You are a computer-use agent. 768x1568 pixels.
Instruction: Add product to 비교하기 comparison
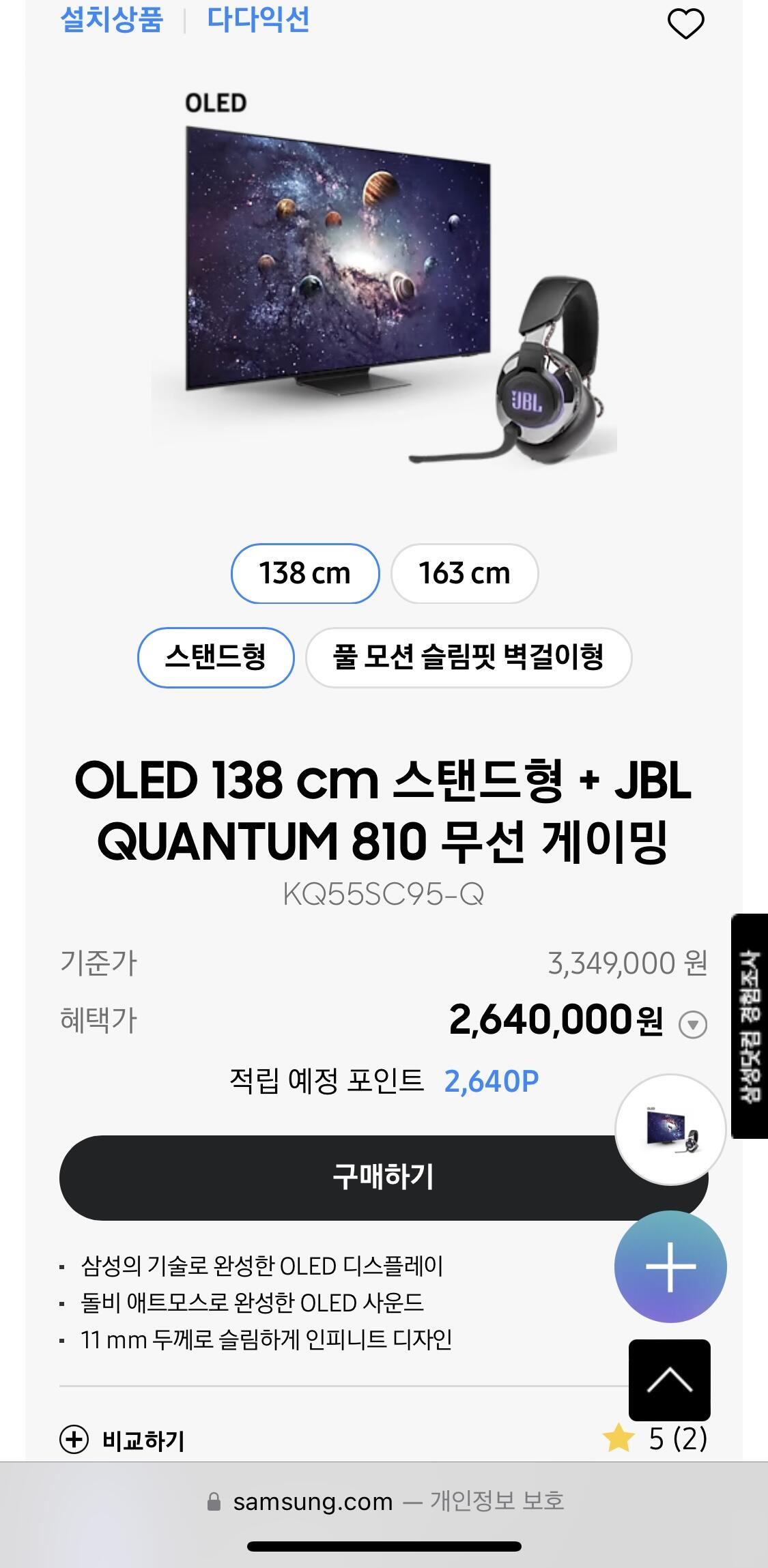[123, 1440]
